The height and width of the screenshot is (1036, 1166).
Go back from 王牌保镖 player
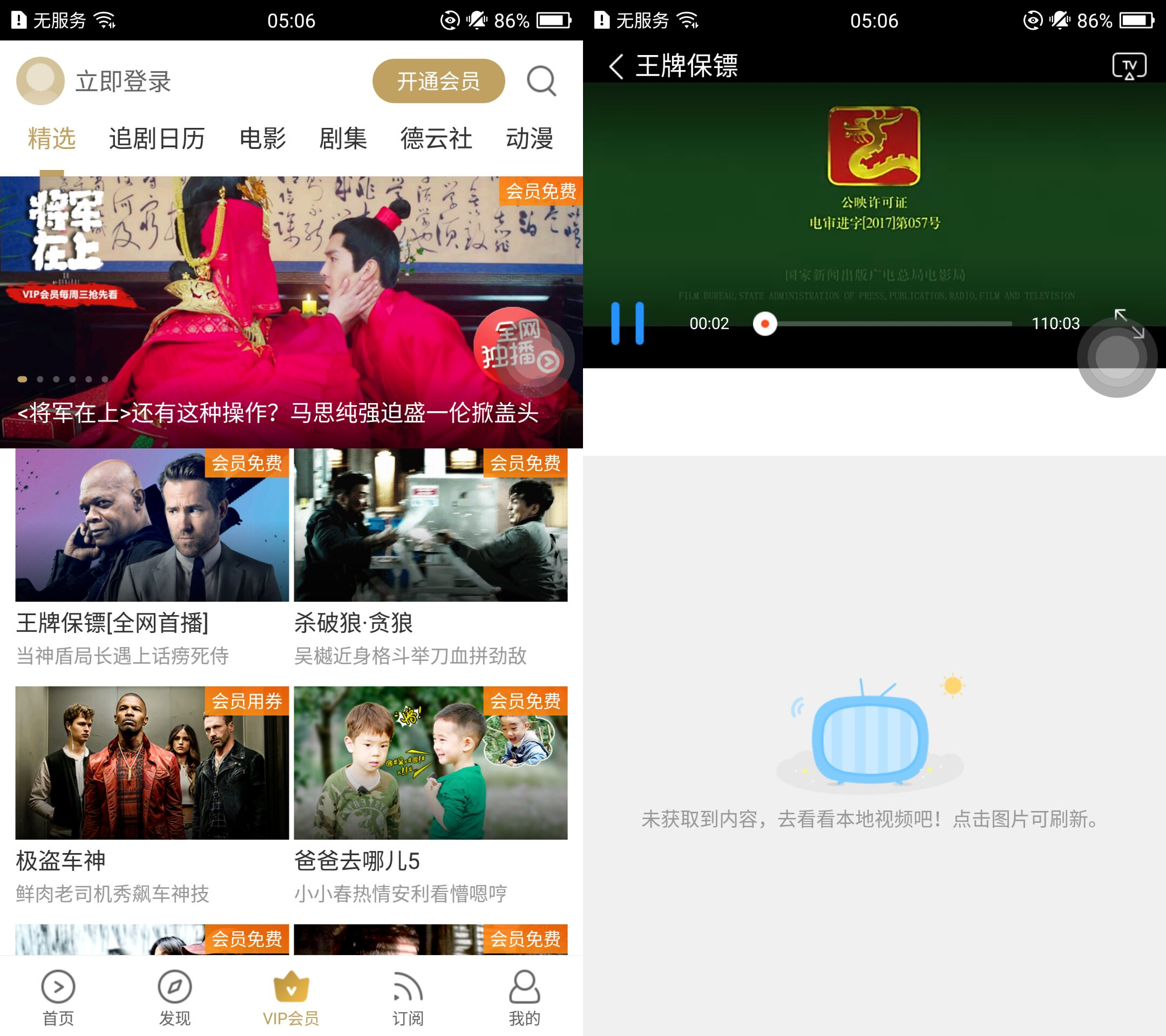(616, 66)
